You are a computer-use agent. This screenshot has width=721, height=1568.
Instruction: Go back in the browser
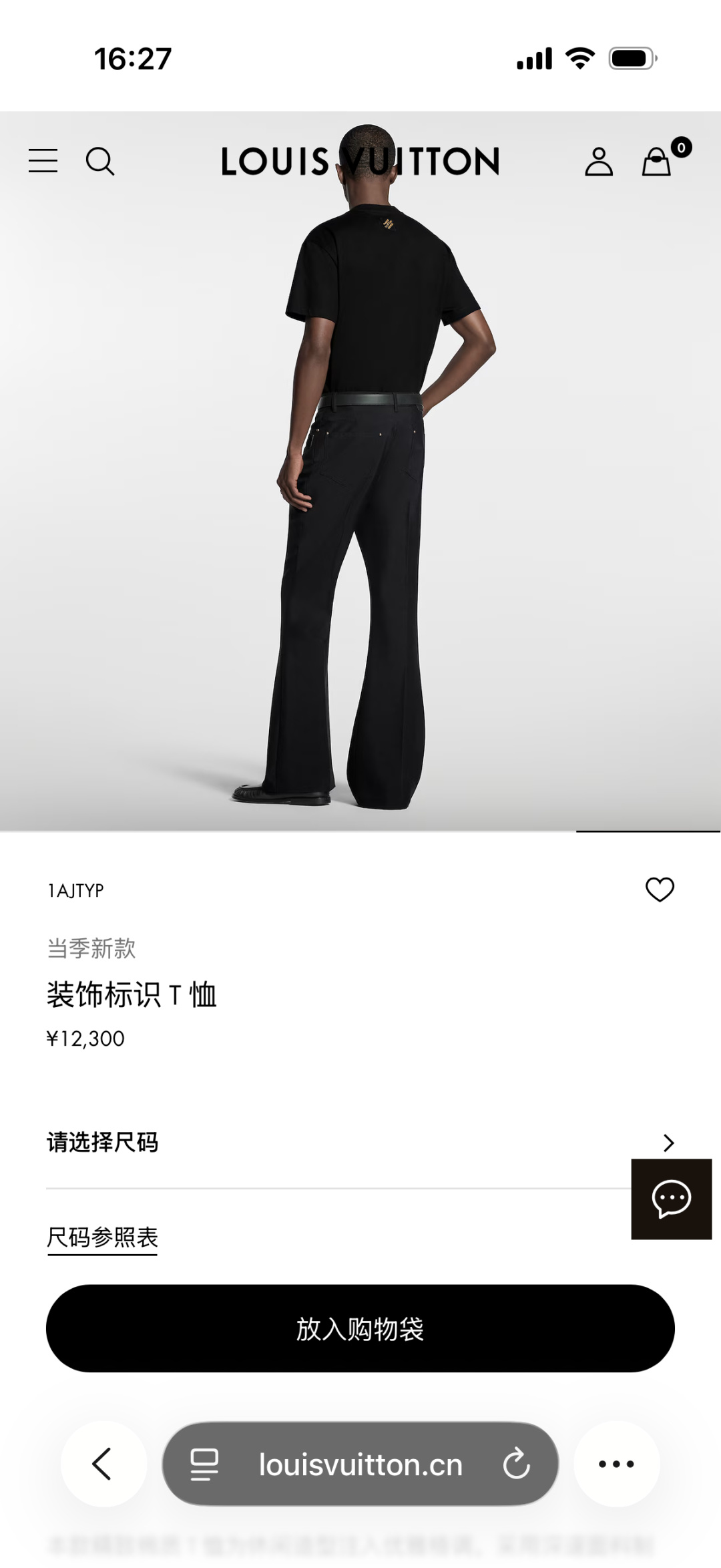click(103, 1464)
